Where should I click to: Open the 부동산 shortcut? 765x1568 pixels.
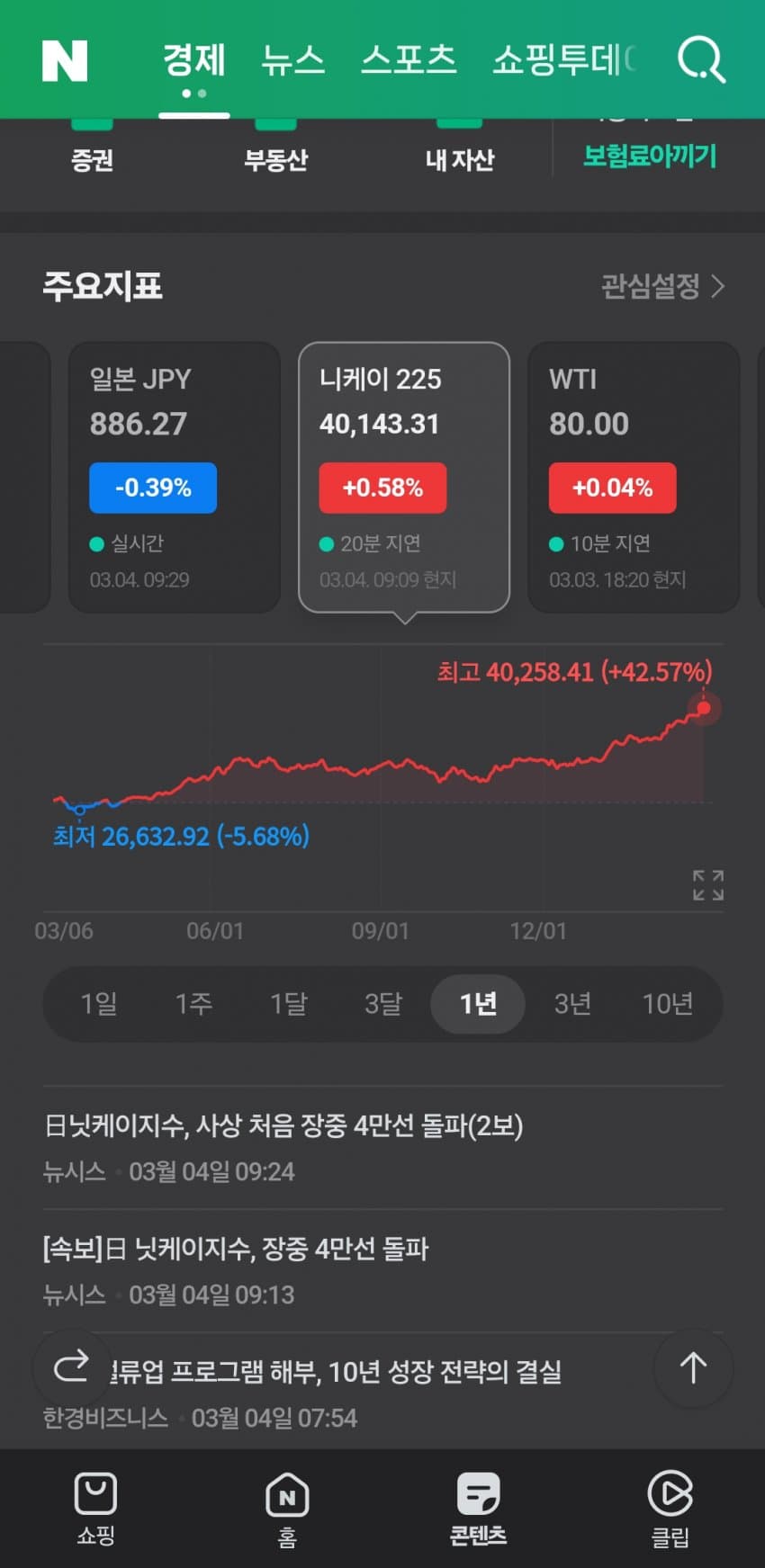click(x=275, y=158)
